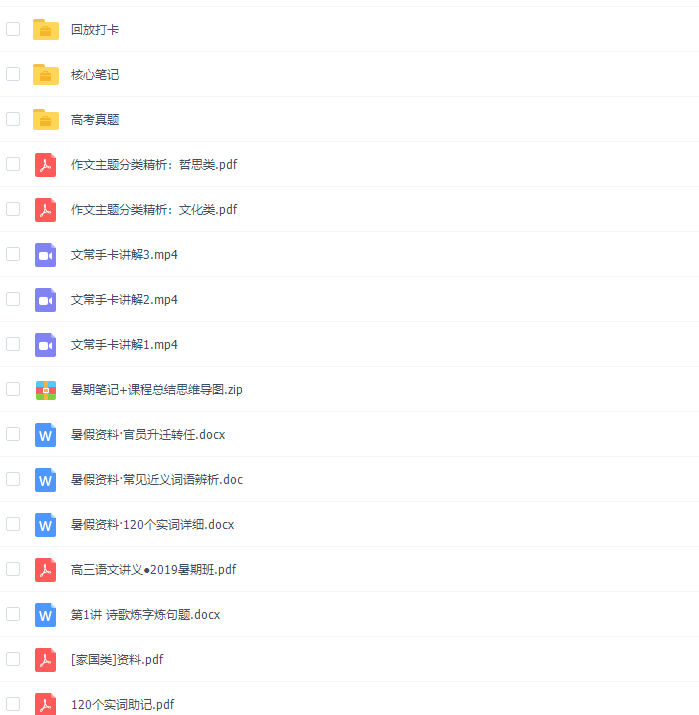
Task: Select the checkbox for 高三语文讲义●2019暑期班.pdf
Action: pos(13,569)
